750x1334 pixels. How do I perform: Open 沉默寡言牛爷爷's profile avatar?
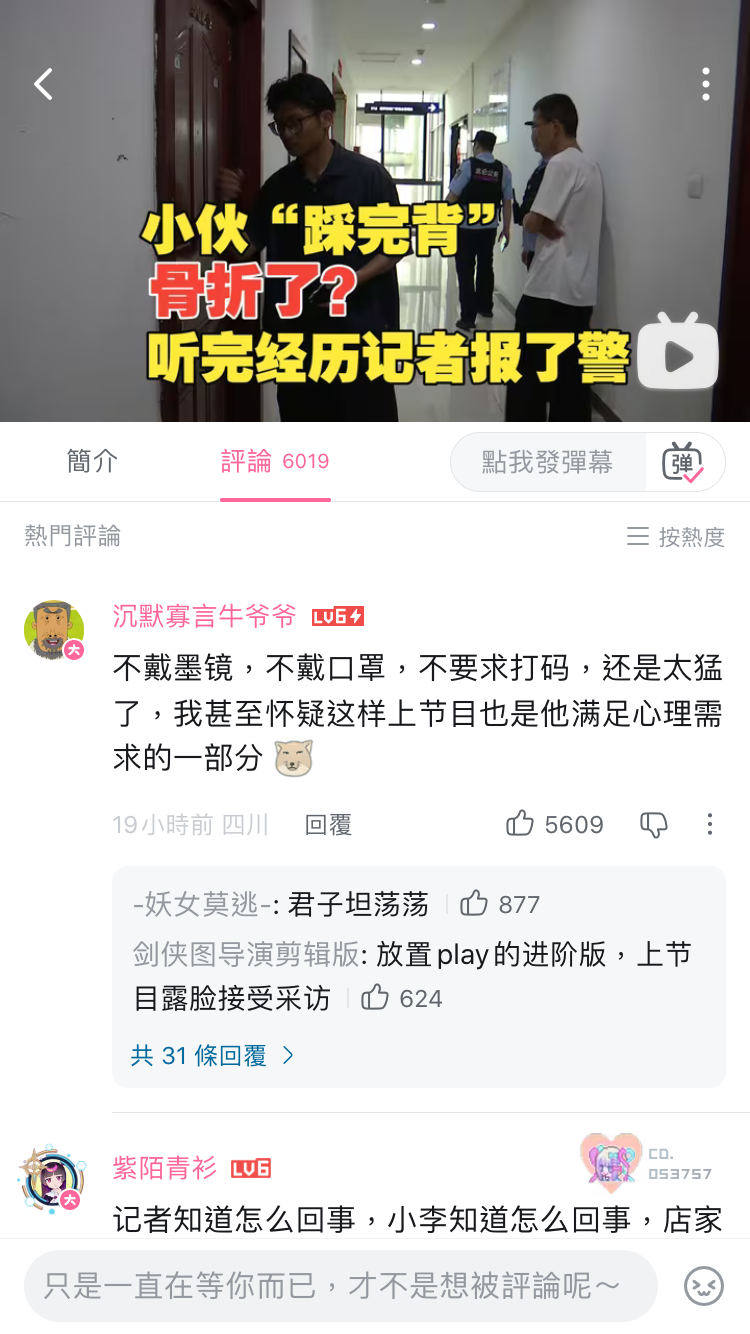click(x=54, y=630)
